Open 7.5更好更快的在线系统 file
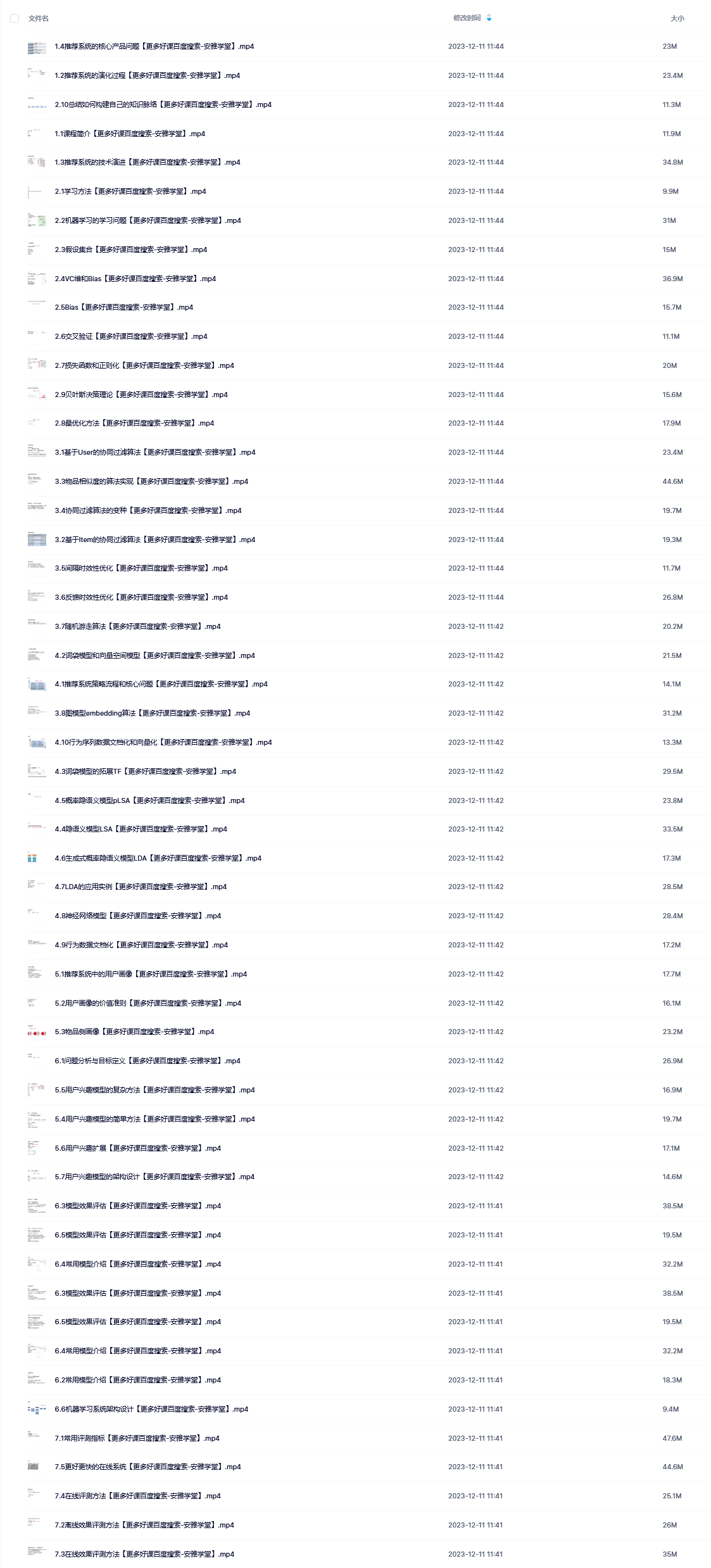This screenshot has width=711, height=1568. click(148, 1467)
